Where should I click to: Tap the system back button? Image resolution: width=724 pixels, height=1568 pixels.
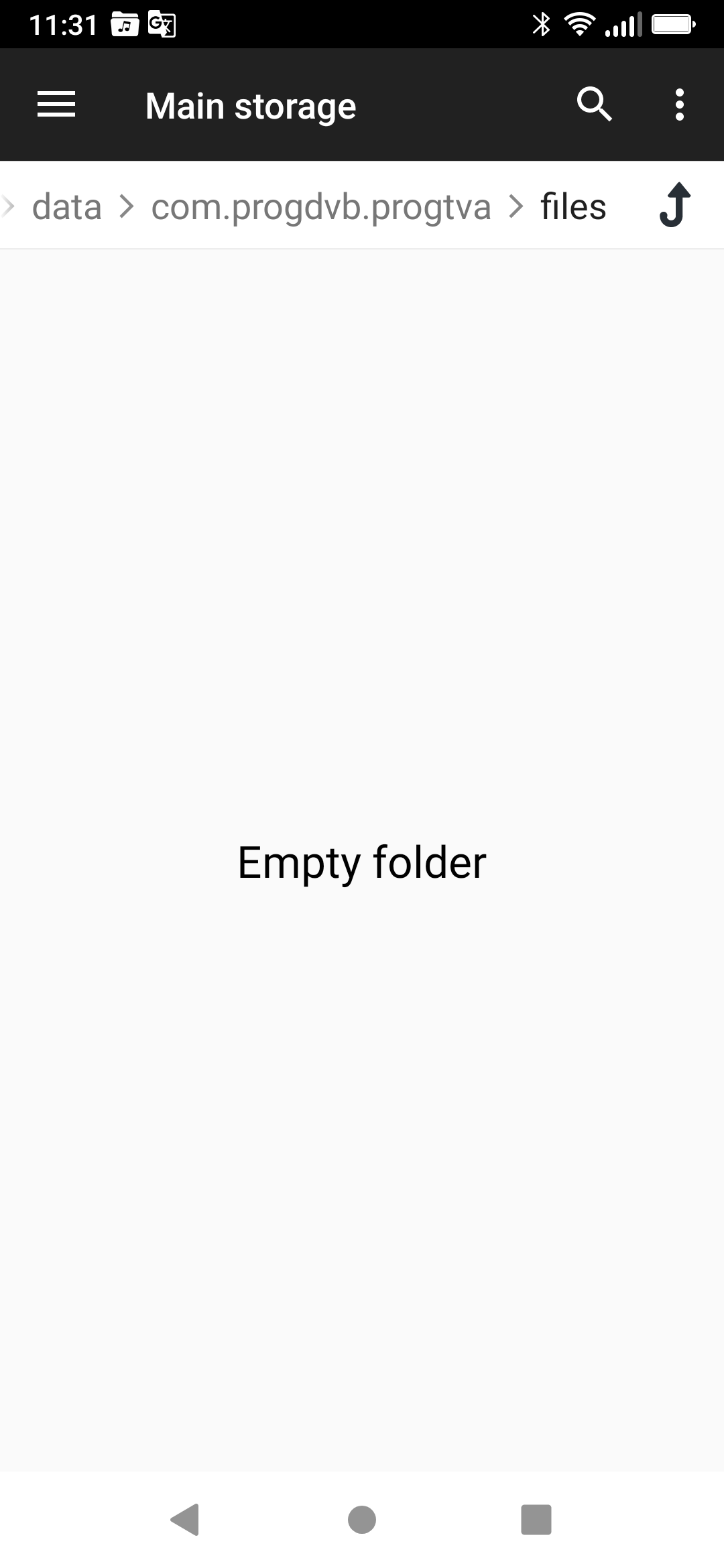[186, 1519]
